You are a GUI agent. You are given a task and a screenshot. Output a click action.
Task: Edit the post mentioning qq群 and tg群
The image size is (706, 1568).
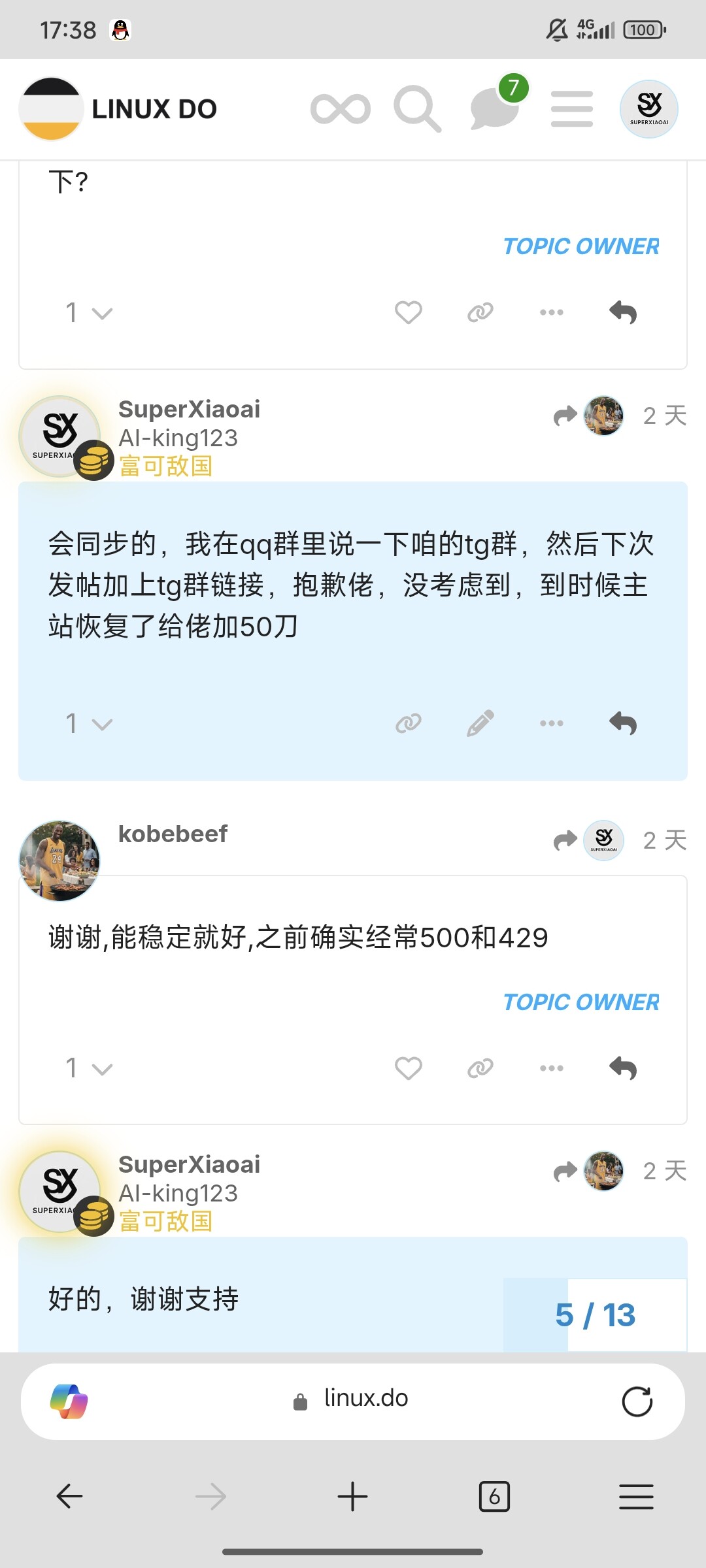tap(480, 723)
